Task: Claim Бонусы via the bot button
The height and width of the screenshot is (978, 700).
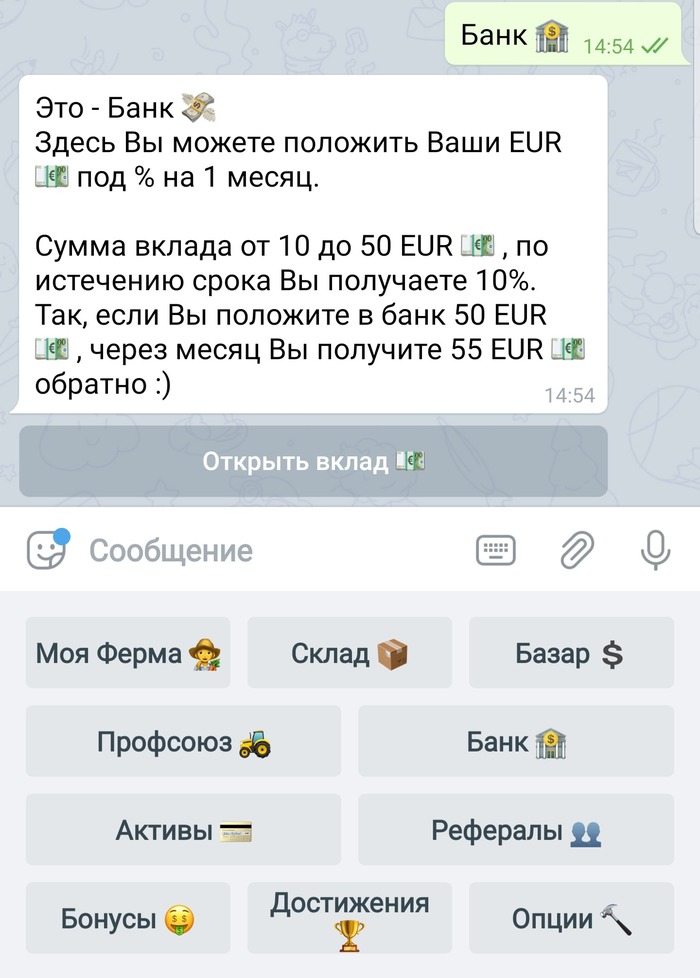Action: click(128, 918)
